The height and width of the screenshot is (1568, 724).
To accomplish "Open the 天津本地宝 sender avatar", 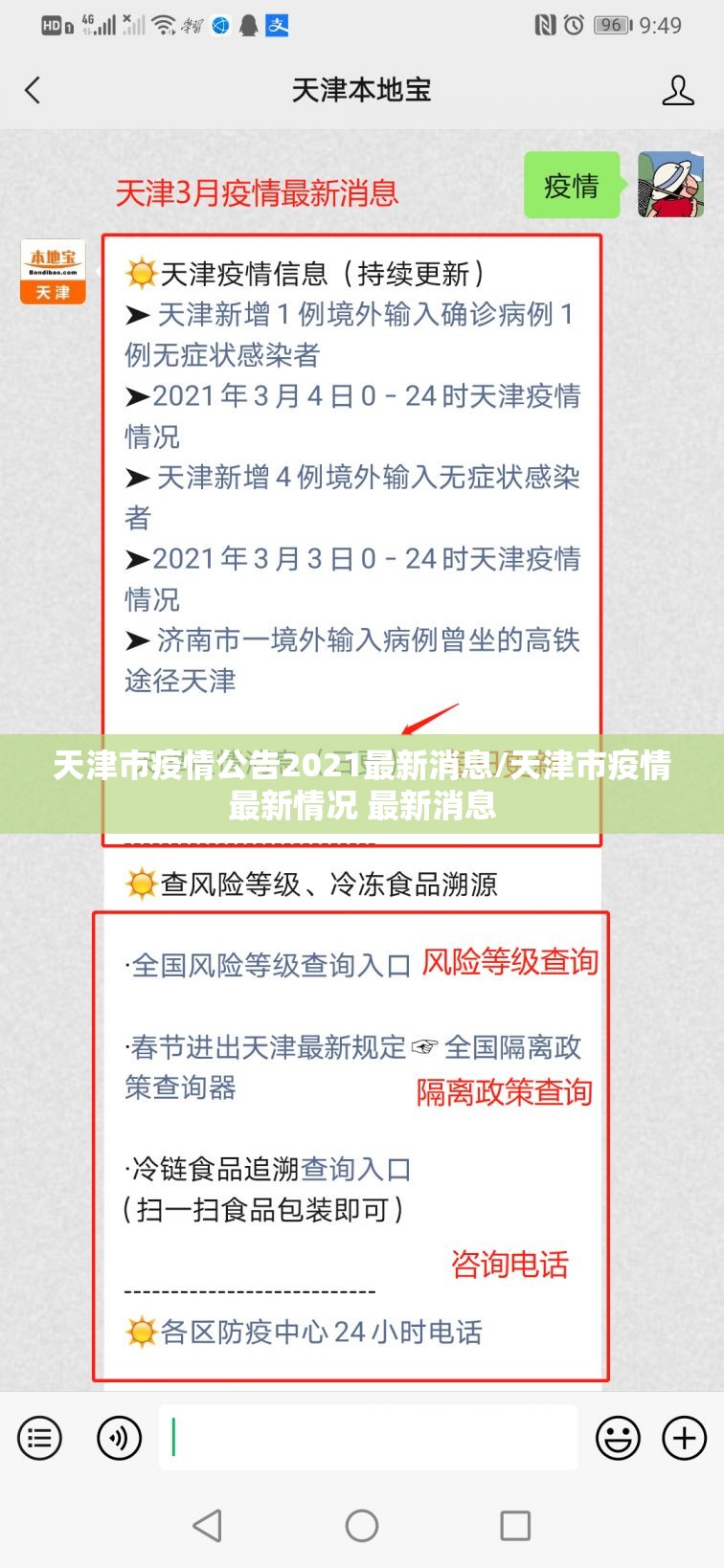I will point(54,272).
